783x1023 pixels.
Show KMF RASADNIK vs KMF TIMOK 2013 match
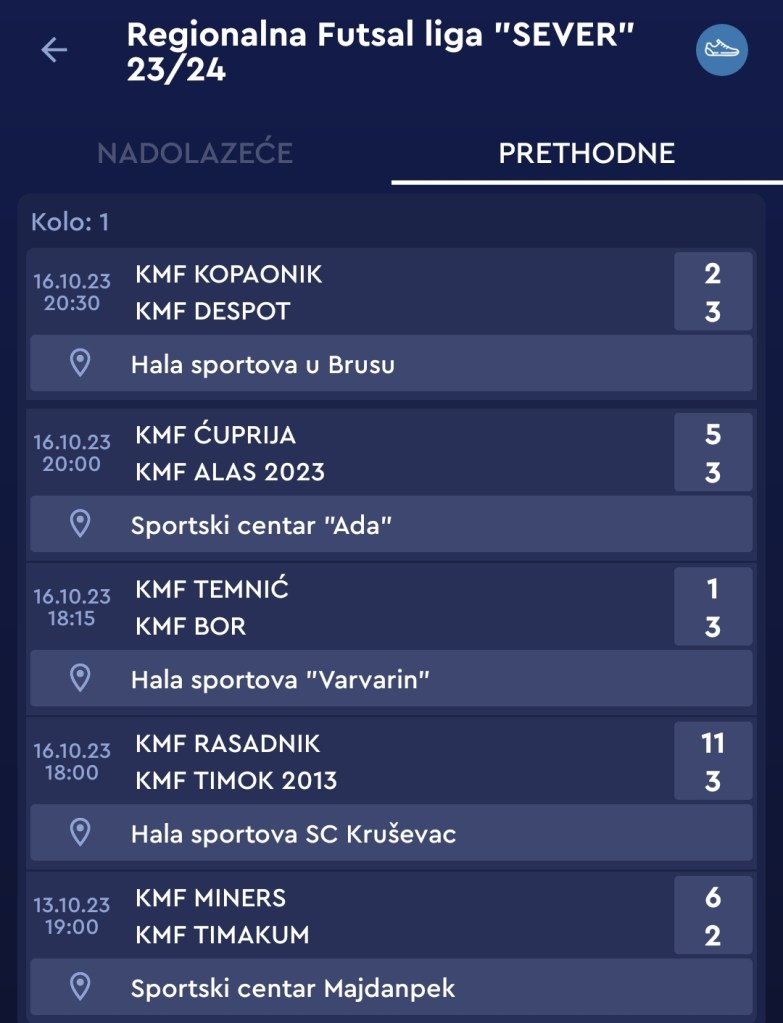(x=390, y=761)
